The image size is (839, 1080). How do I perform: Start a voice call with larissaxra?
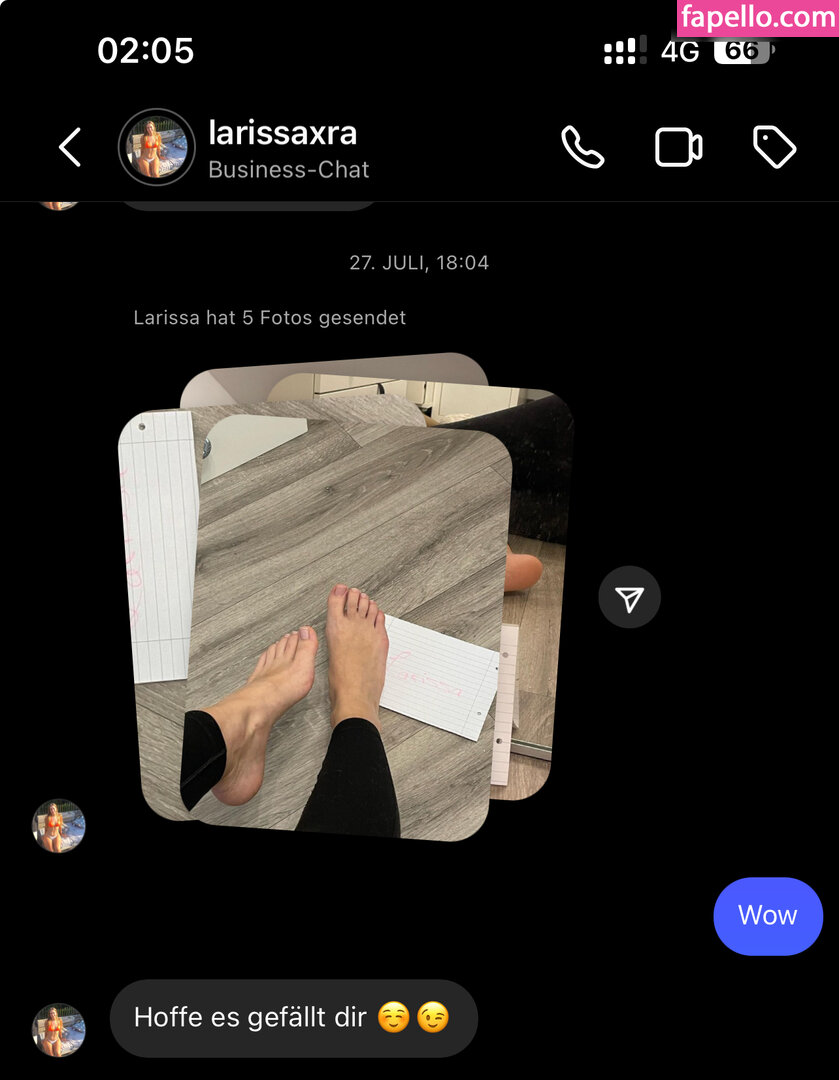(582, 147)
